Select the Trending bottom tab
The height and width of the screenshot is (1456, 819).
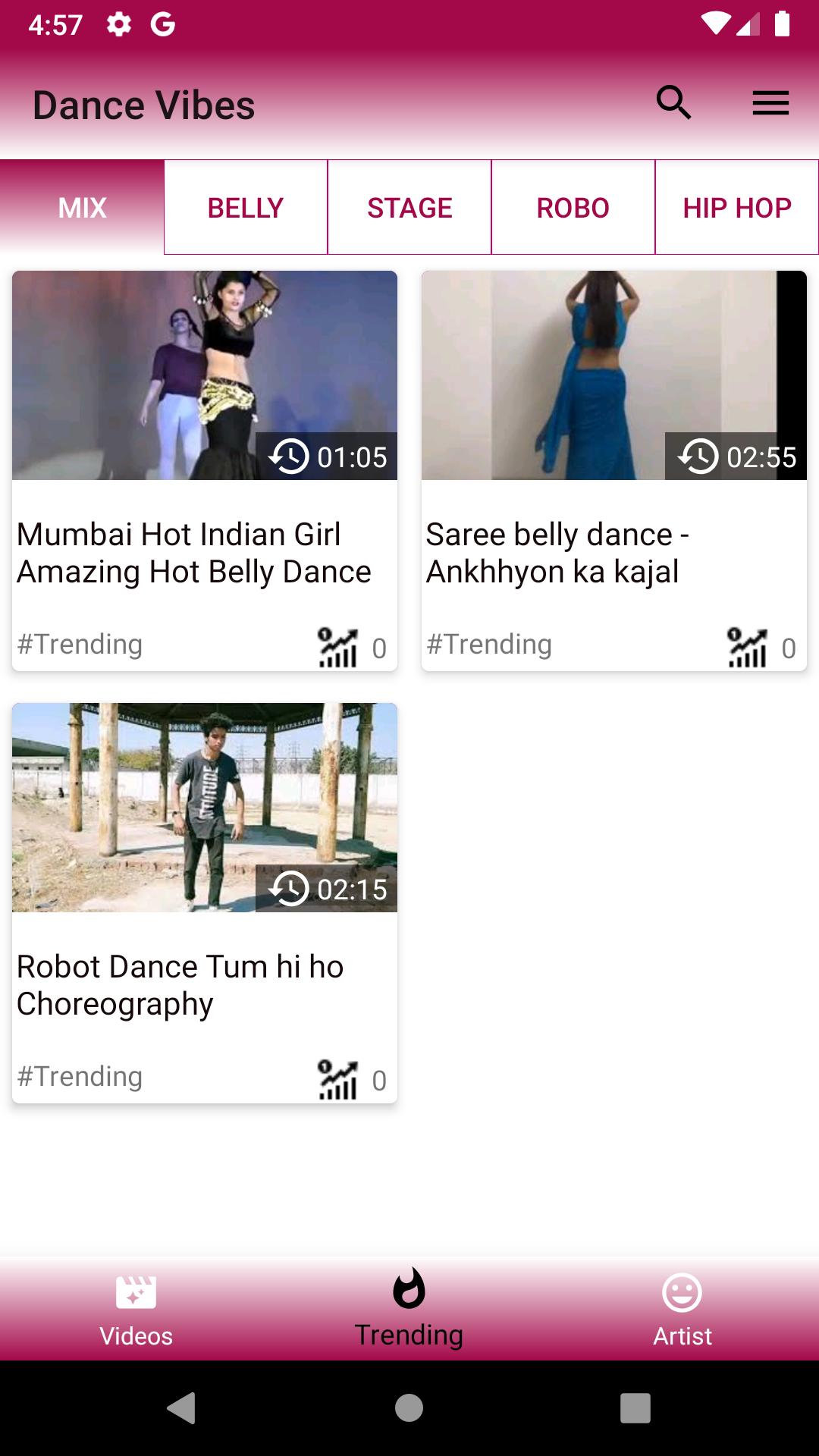pos(409,1309)
